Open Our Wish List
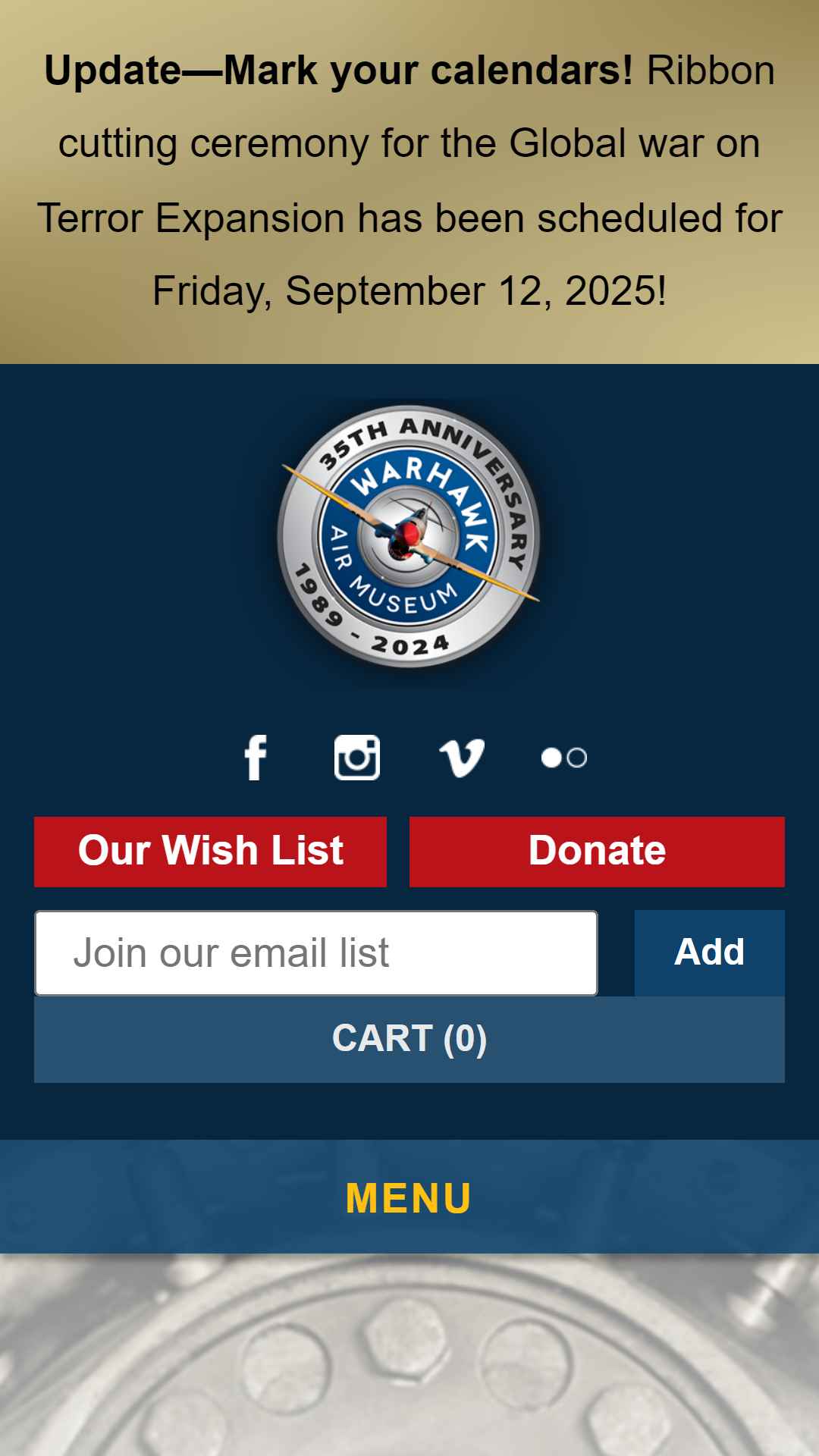Screen dimensions: 819x1456 click(x=210, y=851)
